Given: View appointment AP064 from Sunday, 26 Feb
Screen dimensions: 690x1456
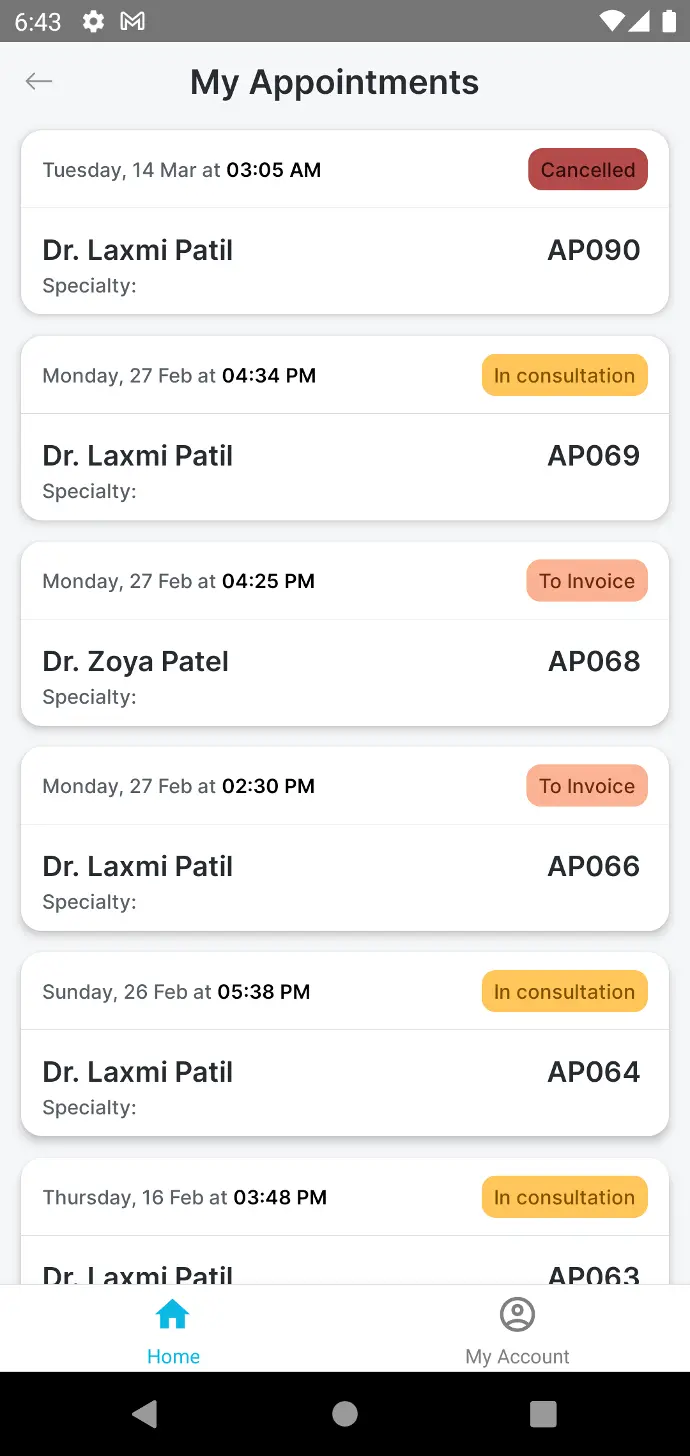Looking at the screenshot, I should click(x=345, y=1044).
